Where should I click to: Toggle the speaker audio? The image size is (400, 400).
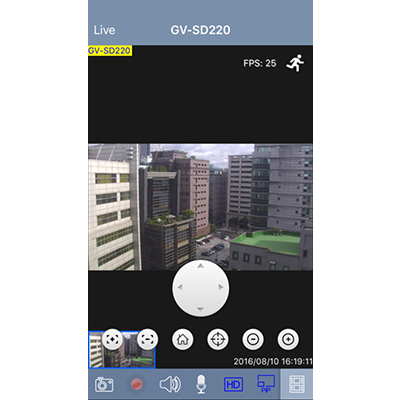coord(170,385)
